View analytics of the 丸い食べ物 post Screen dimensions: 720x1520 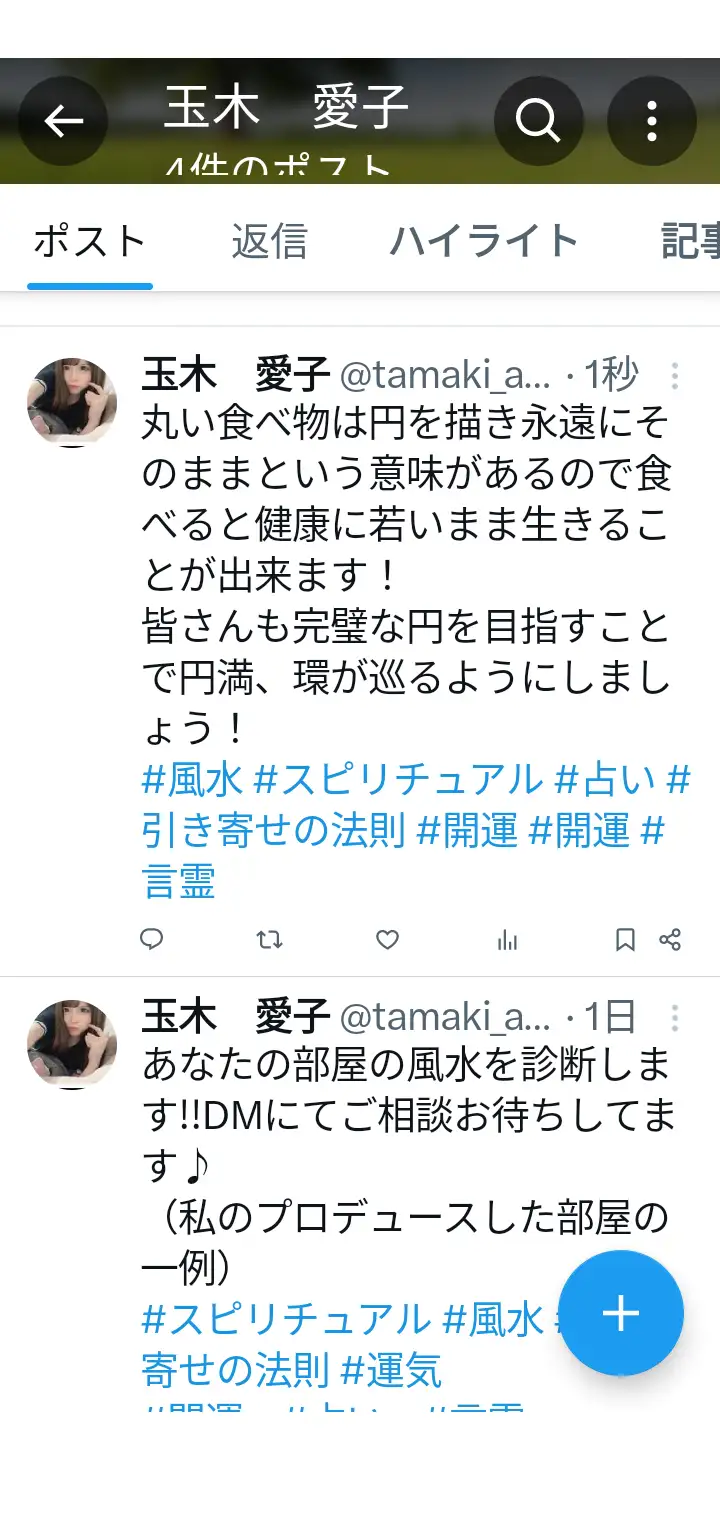(508, 940)
